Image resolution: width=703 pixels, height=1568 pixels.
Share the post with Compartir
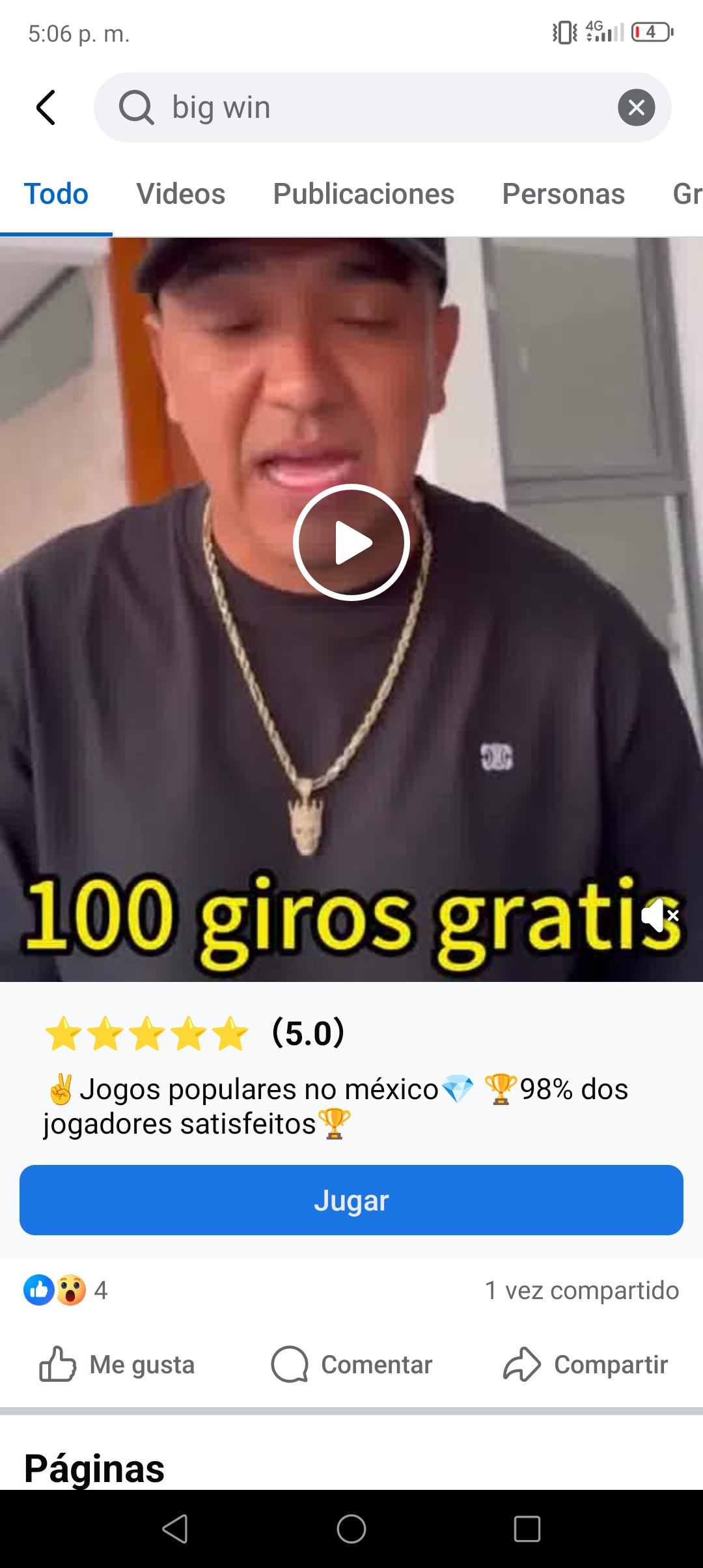point(585,1365)
